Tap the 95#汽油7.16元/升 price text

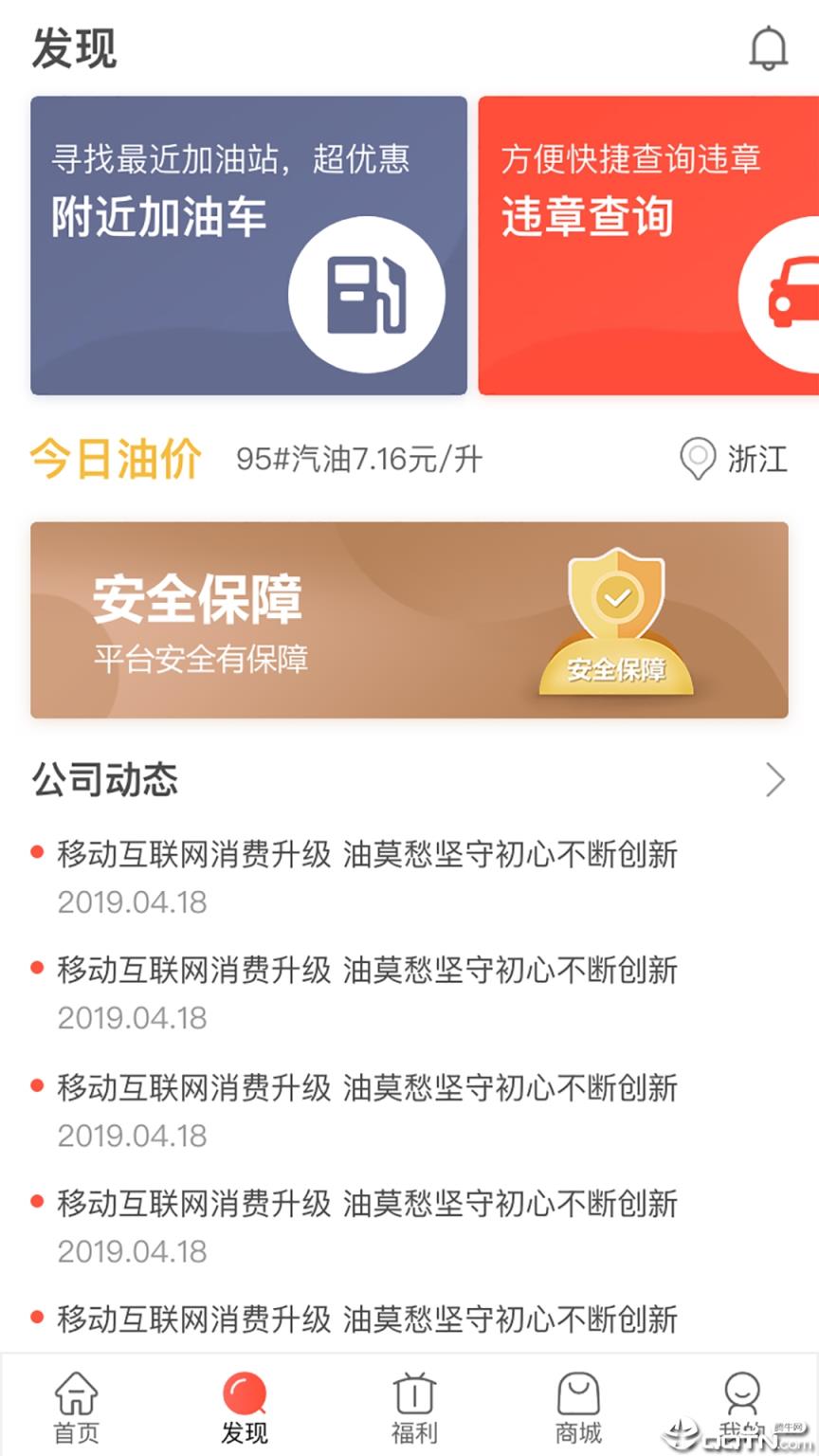click(x=358, y=460)
